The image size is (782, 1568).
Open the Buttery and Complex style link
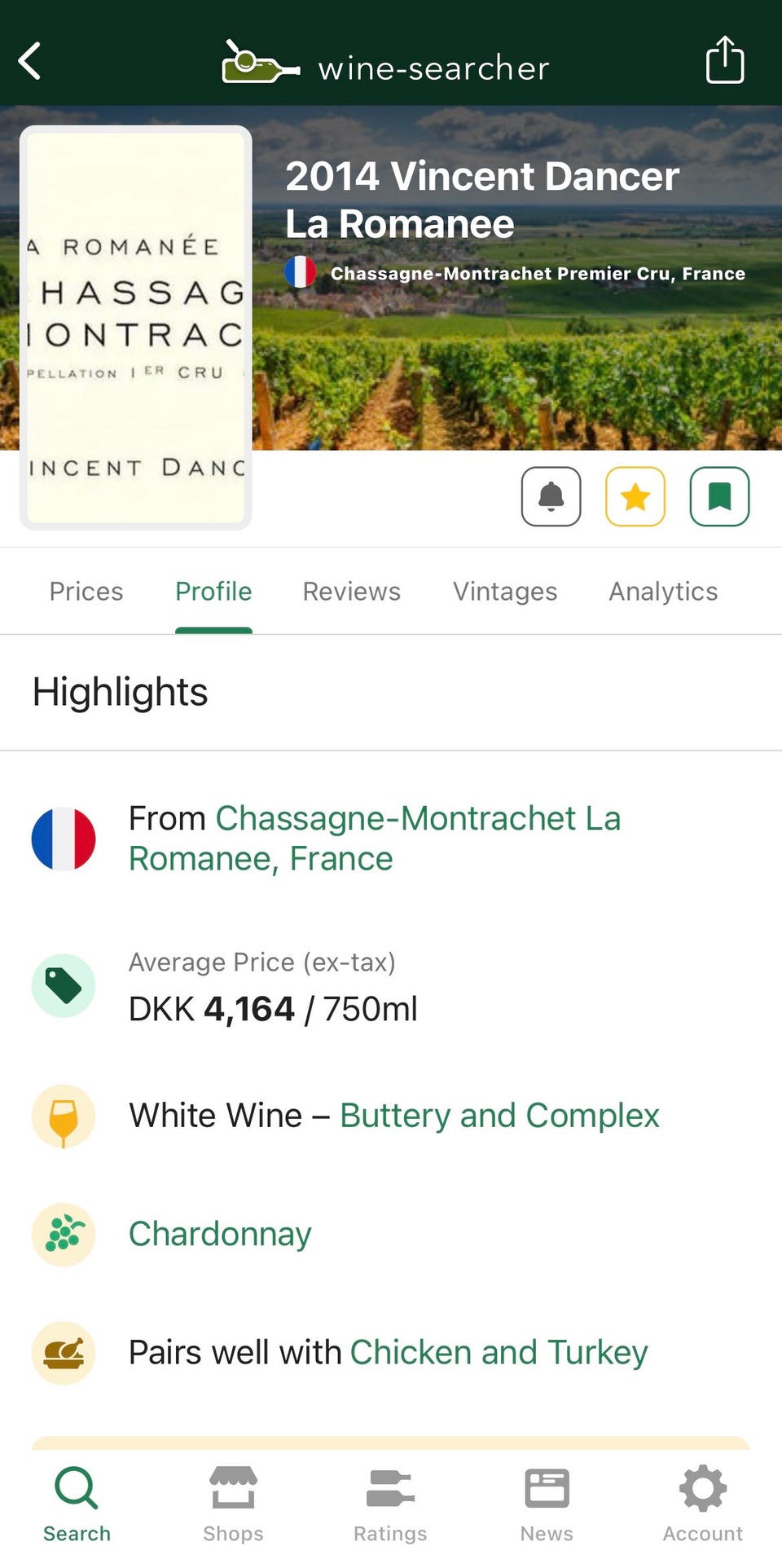[499, 1115]
